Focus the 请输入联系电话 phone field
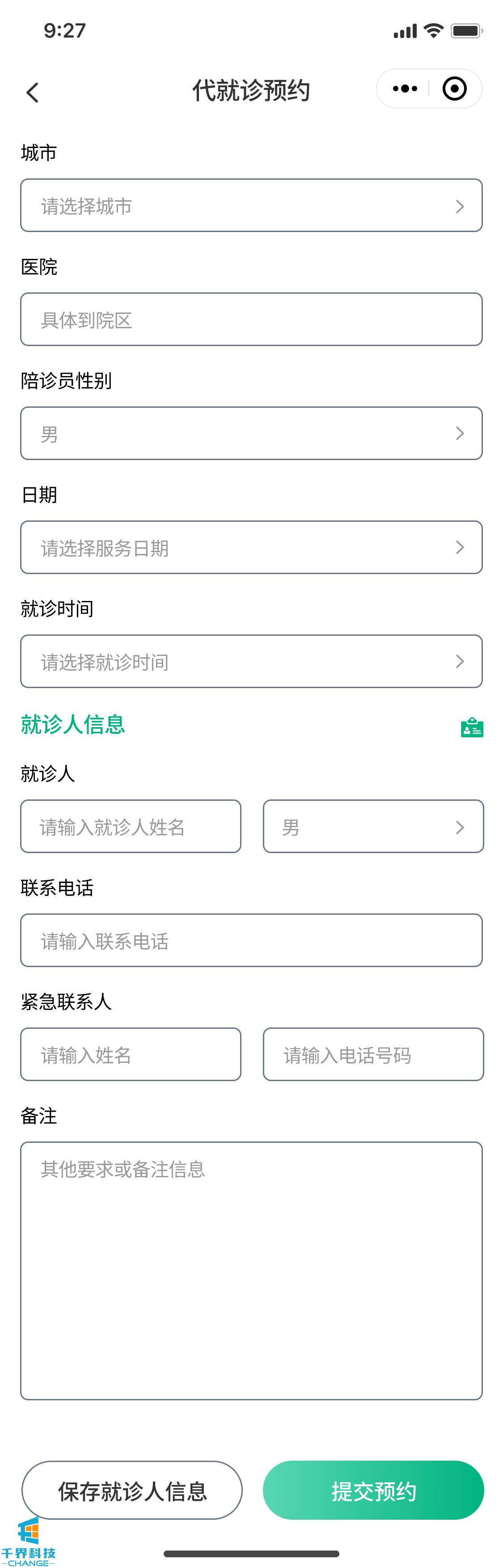 pyautogui.click(x=251, y=940)
